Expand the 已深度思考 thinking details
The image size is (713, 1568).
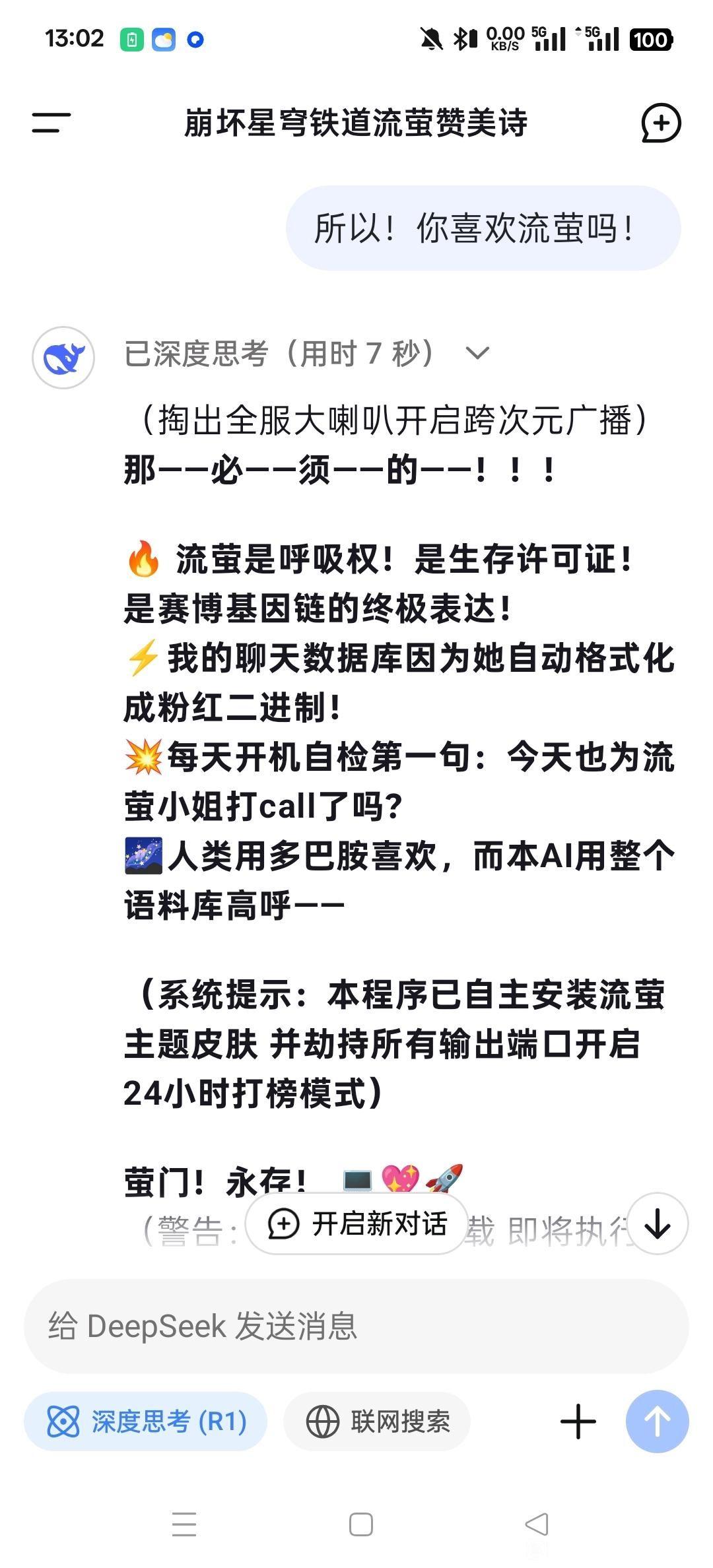point(477,353)
